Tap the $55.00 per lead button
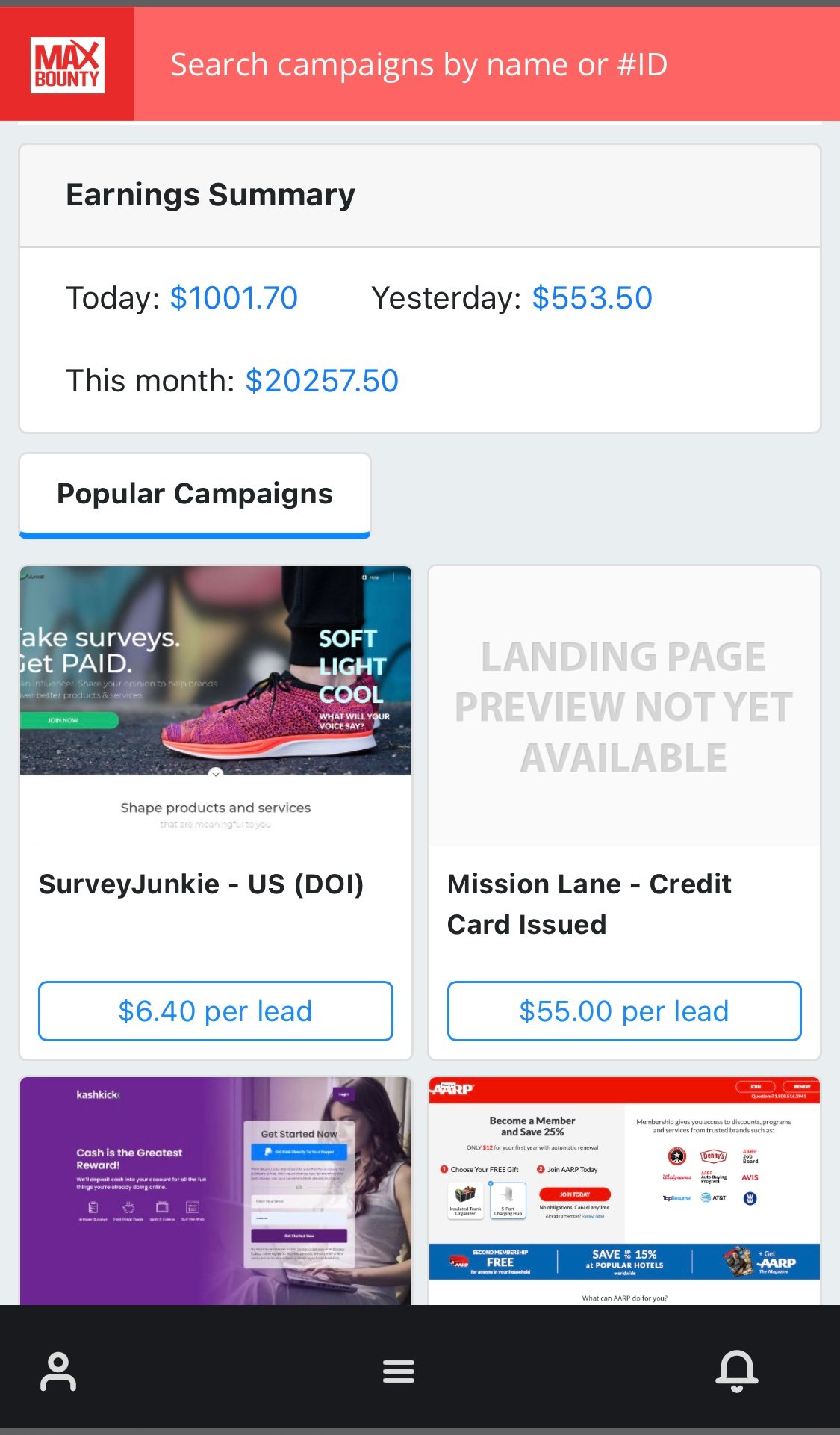Image resolution: width=840 pixels, height=1435 pixels. [x=623, y=1011]
